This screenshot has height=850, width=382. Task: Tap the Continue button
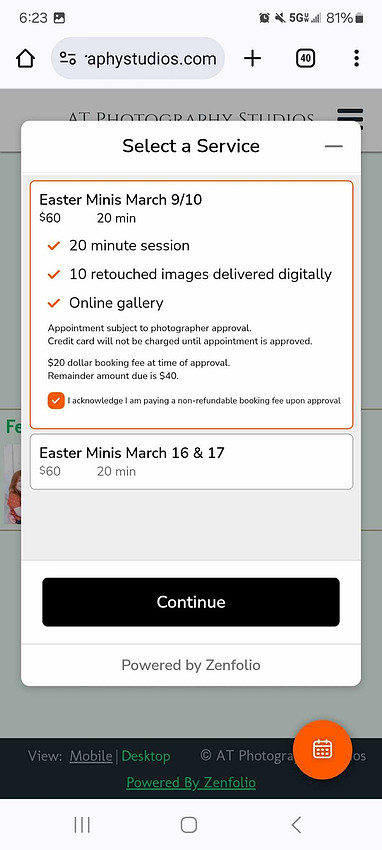click(x=191, y=602)
